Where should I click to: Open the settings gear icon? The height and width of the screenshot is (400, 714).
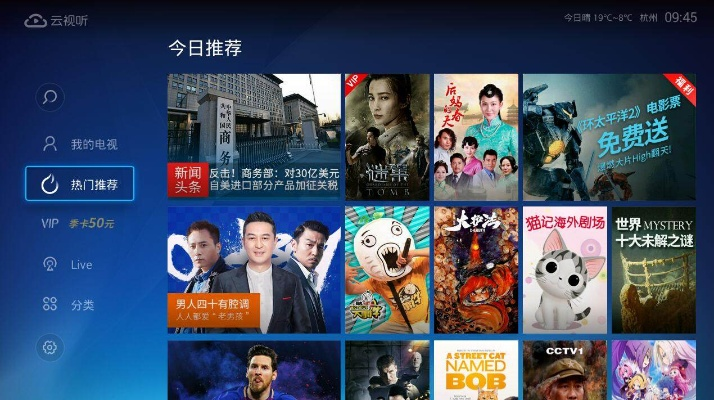[50, 347]
